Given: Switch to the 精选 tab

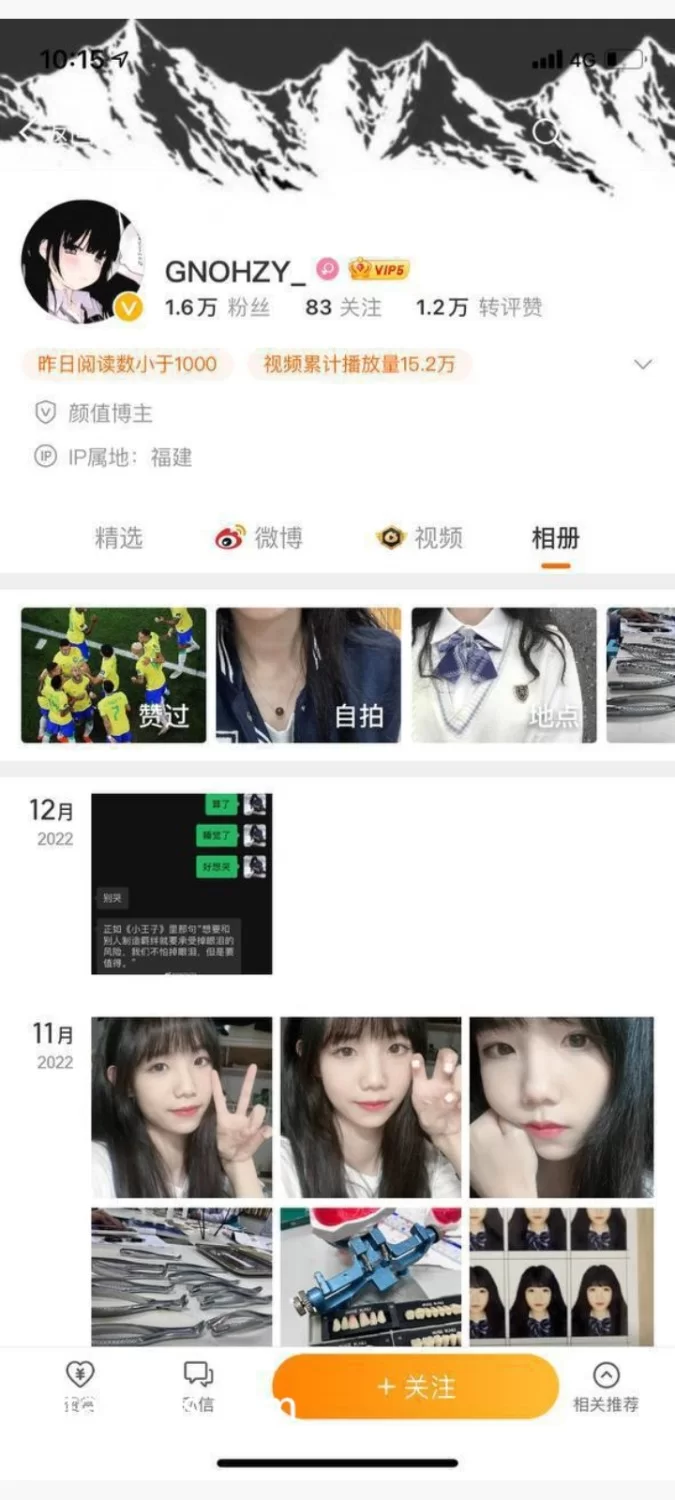Looking at the screenshot, I should click(119, 538).
